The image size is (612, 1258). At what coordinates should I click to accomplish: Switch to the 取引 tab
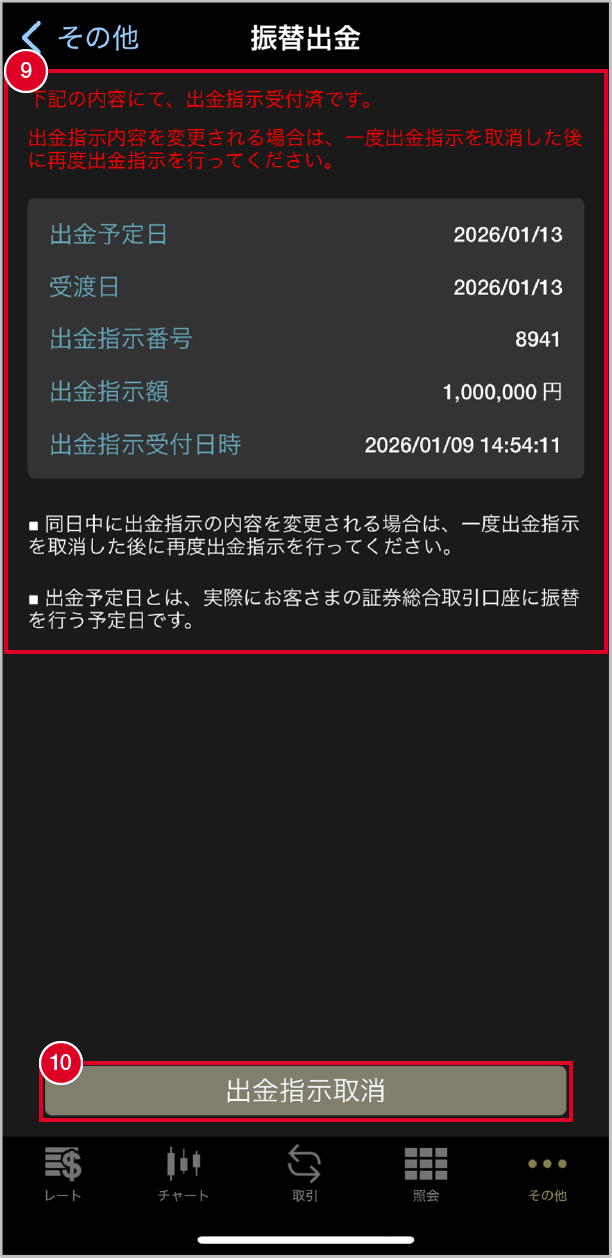coord(305,1174)
